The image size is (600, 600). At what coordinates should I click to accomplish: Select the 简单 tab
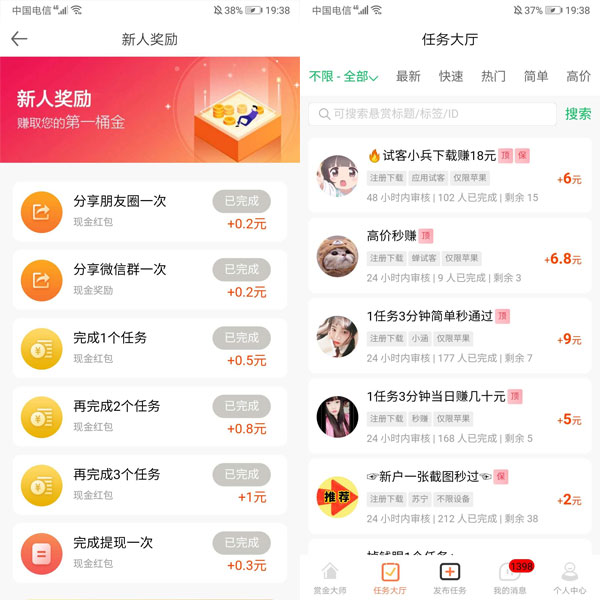[536, 76]
